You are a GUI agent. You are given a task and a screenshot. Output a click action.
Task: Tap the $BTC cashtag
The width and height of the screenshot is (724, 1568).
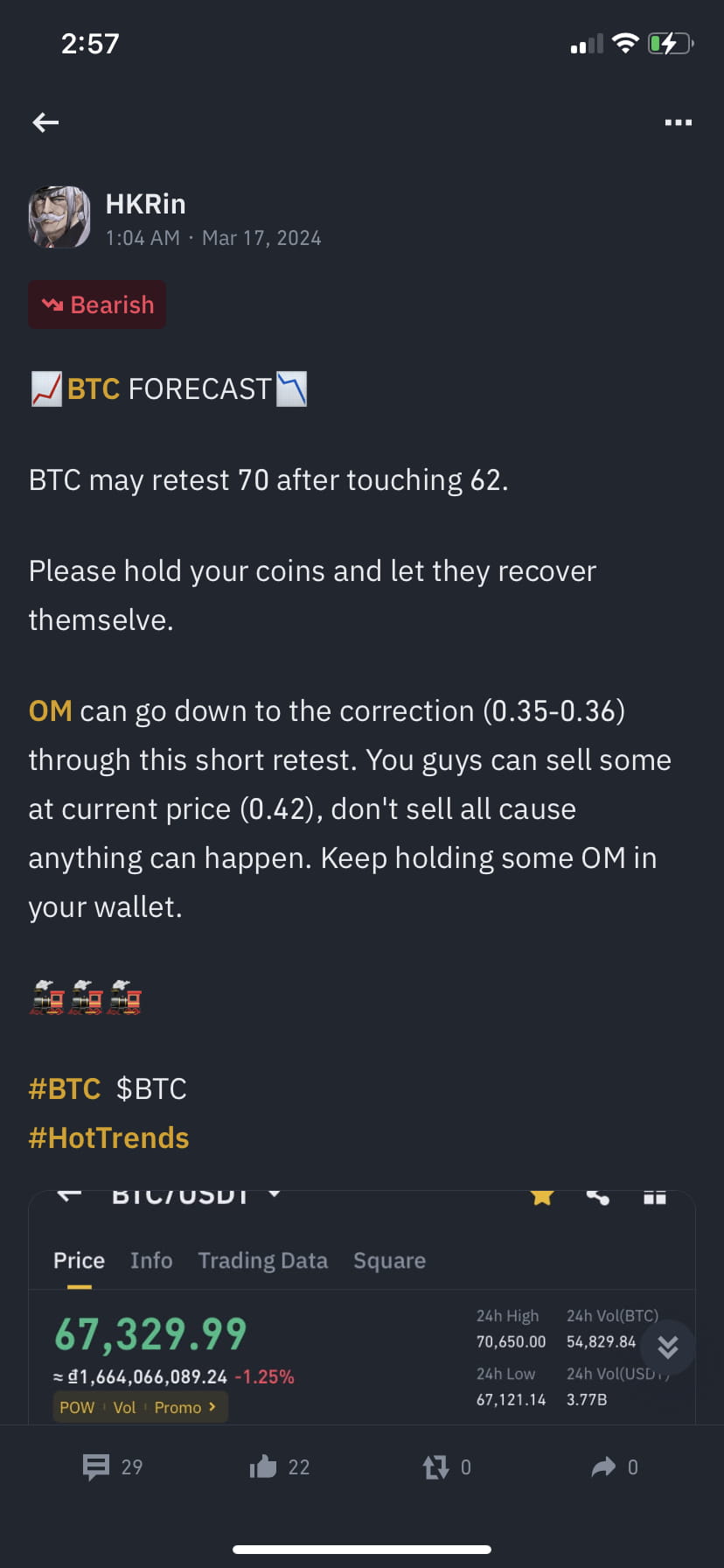click(x=150, y=1088)
